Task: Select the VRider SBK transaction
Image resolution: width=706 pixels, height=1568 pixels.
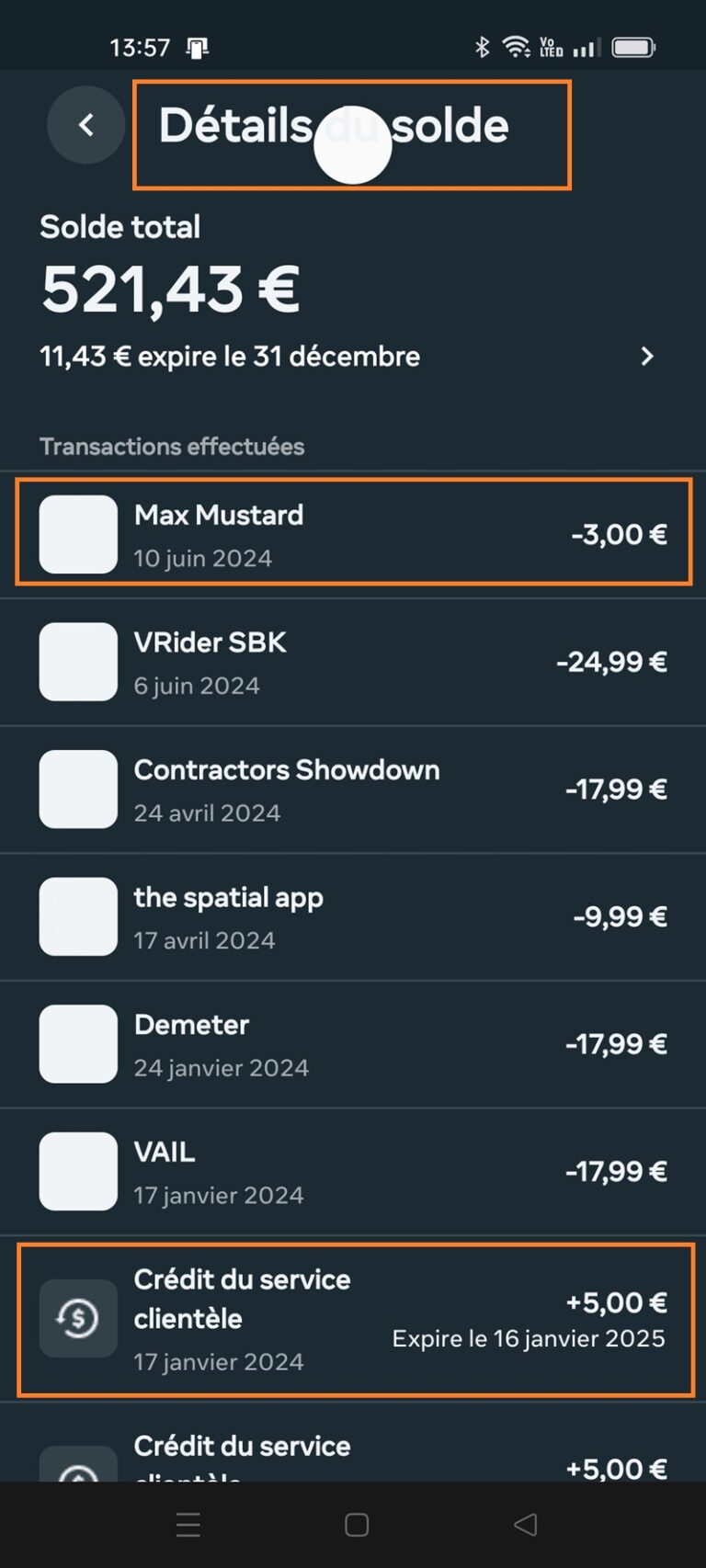Action: tap(353, 661)
